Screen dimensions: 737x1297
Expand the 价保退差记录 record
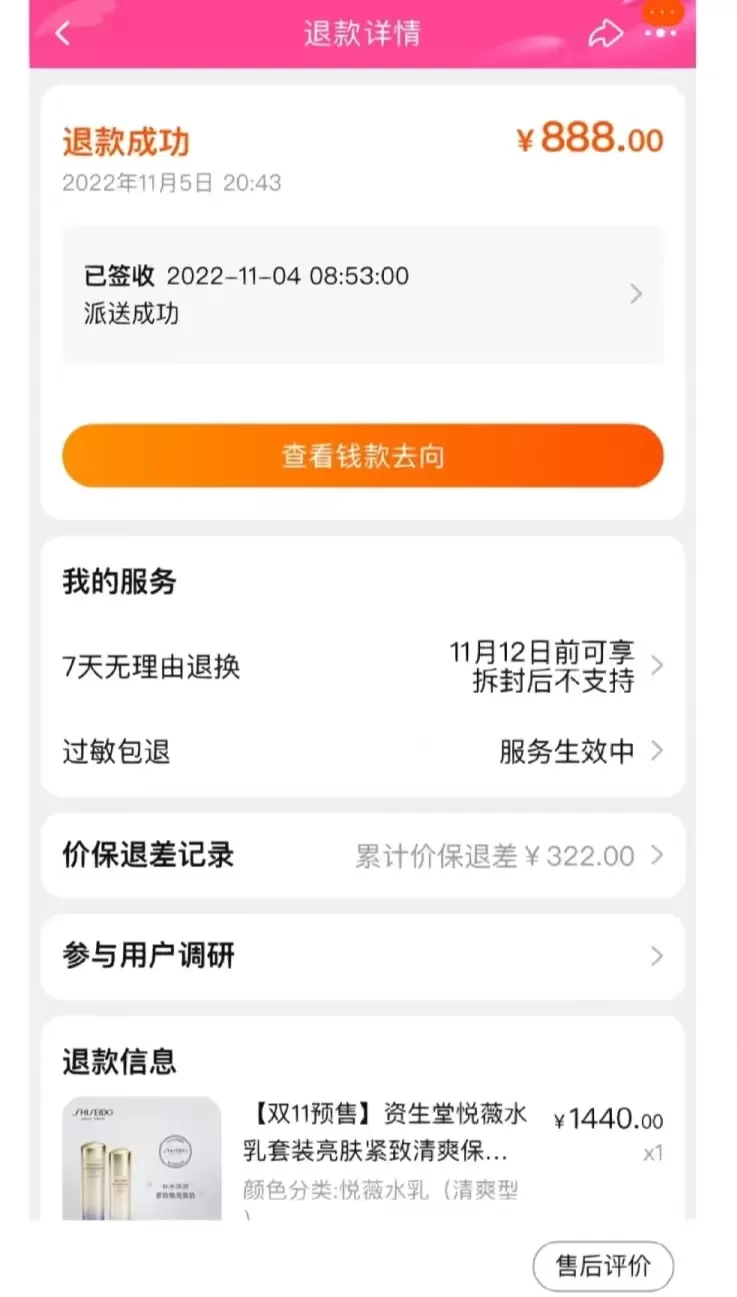click(x=657, y=856)
